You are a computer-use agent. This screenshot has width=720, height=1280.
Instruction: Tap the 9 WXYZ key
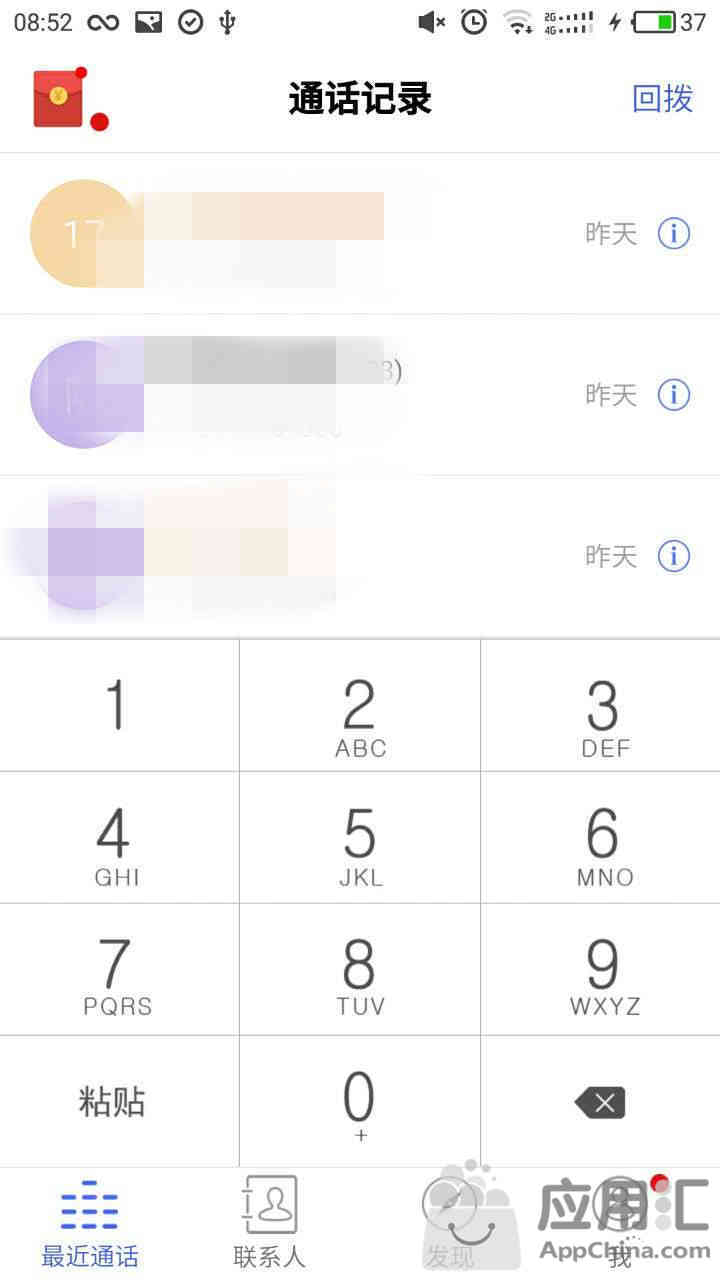tap(601, 969)
